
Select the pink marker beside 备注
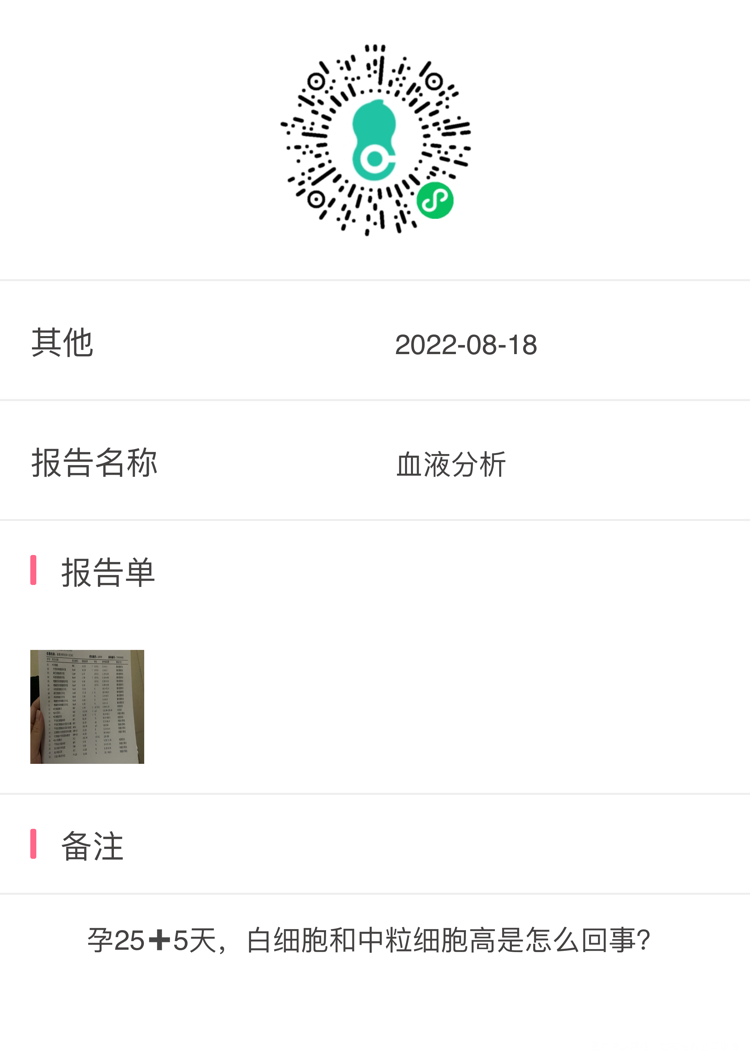[33, 845]
